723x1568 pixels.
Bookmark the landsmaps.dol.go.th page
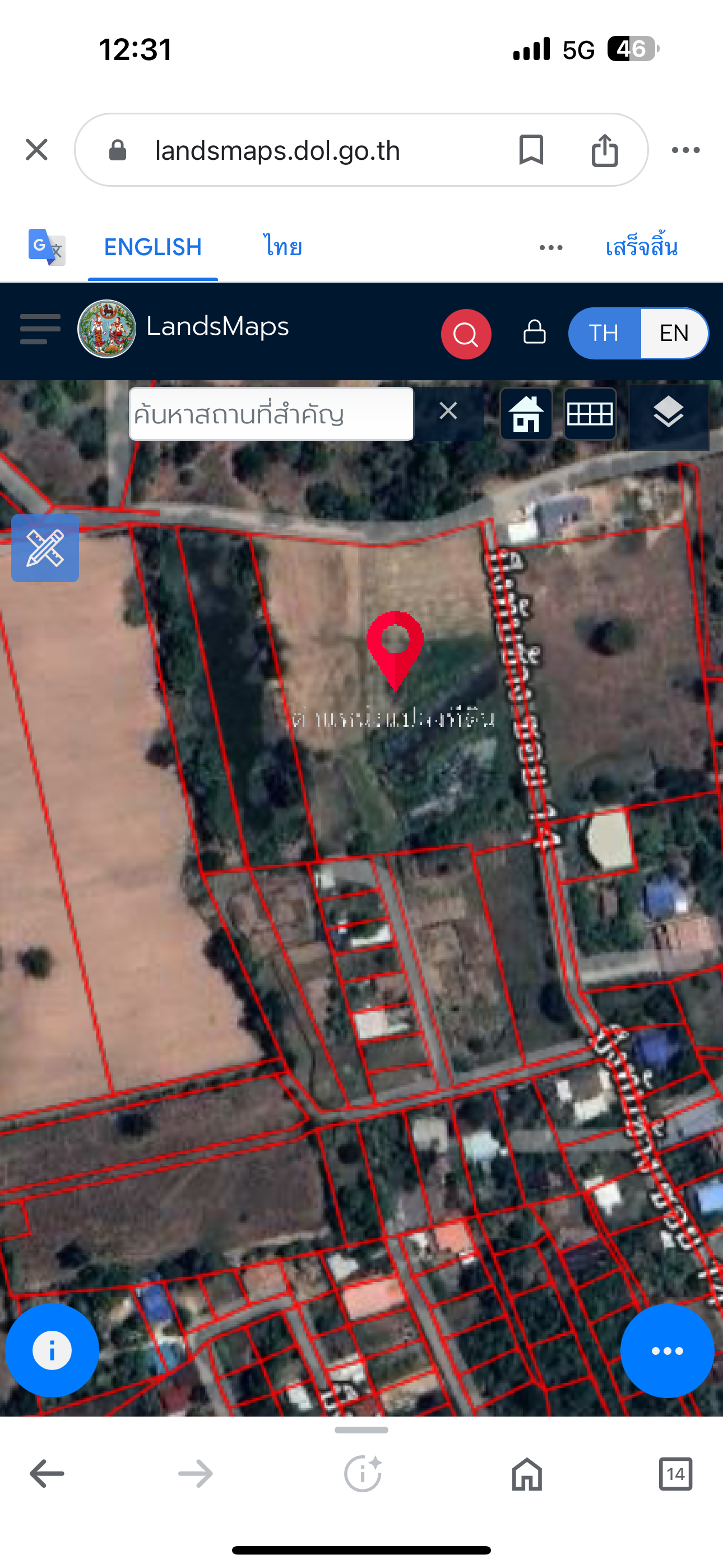click(x=531, y=150)
